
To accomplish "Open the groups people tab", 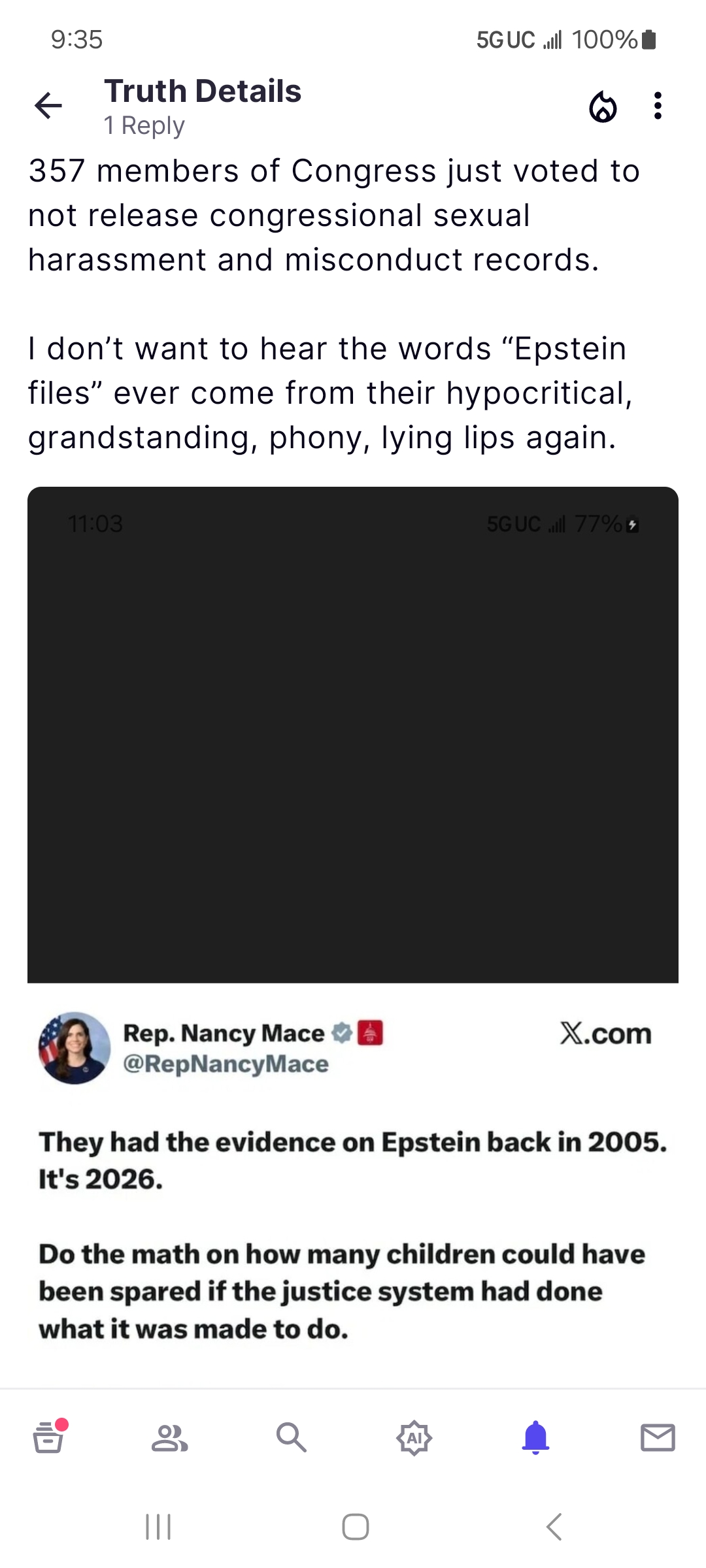I will (x=170, y=1437).
